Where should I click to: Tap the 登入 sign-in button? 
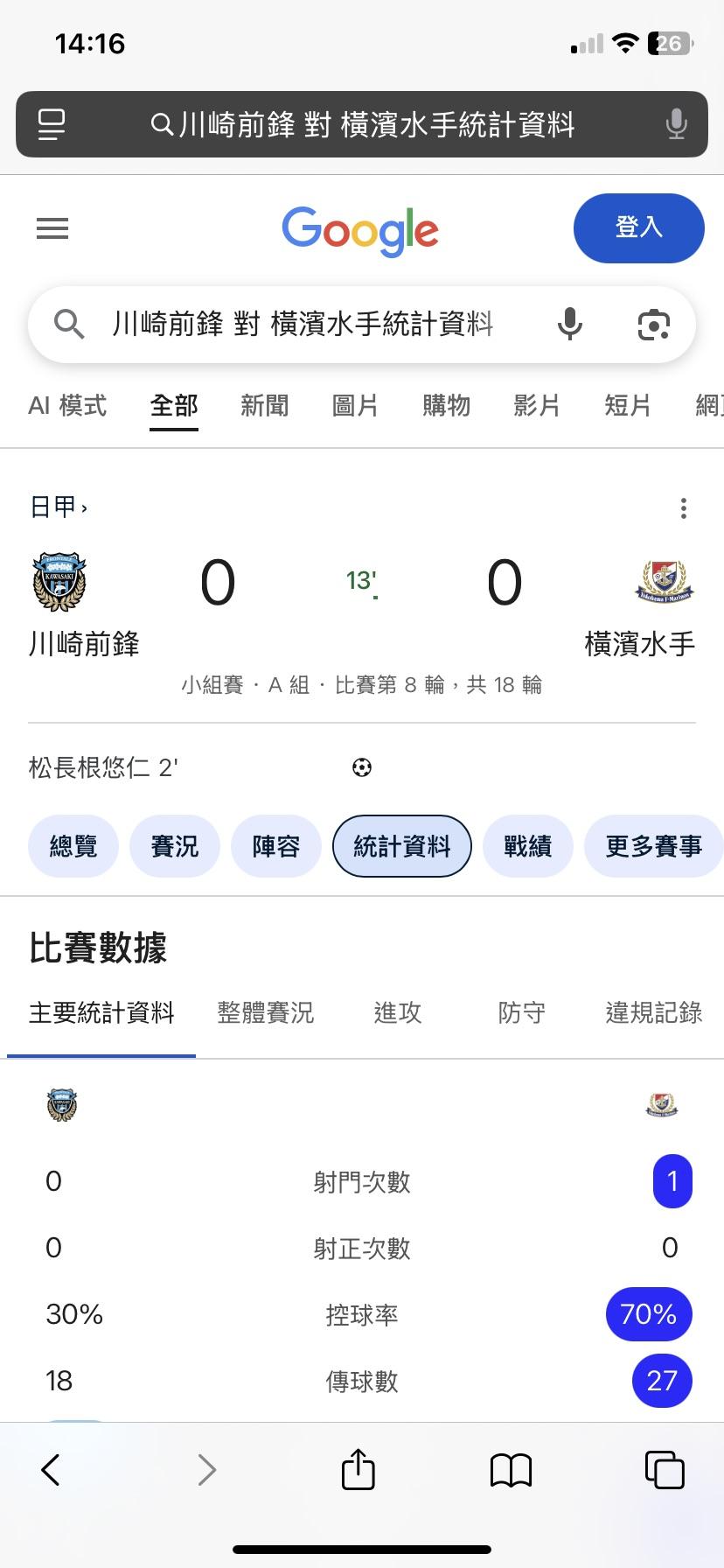(x=638, y=228)
